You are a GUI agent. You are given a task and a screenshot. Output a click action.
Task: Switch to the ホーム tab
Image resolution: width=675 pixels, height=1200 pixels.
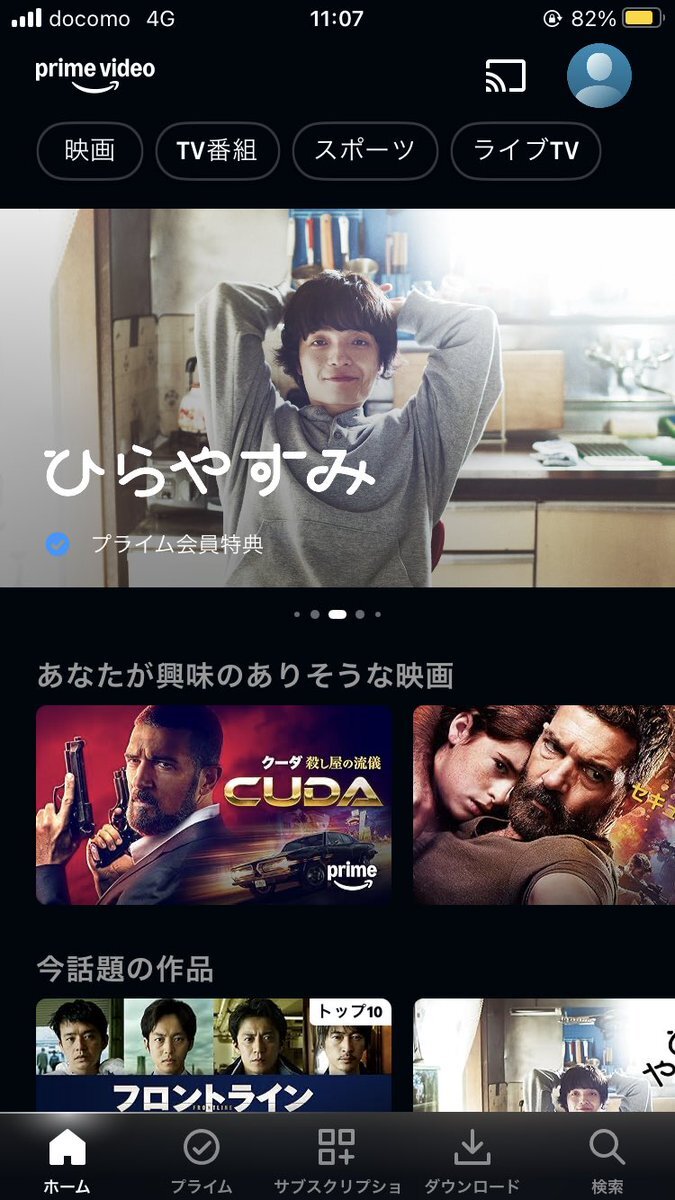pyautogui.click(x=67, y=1158)
